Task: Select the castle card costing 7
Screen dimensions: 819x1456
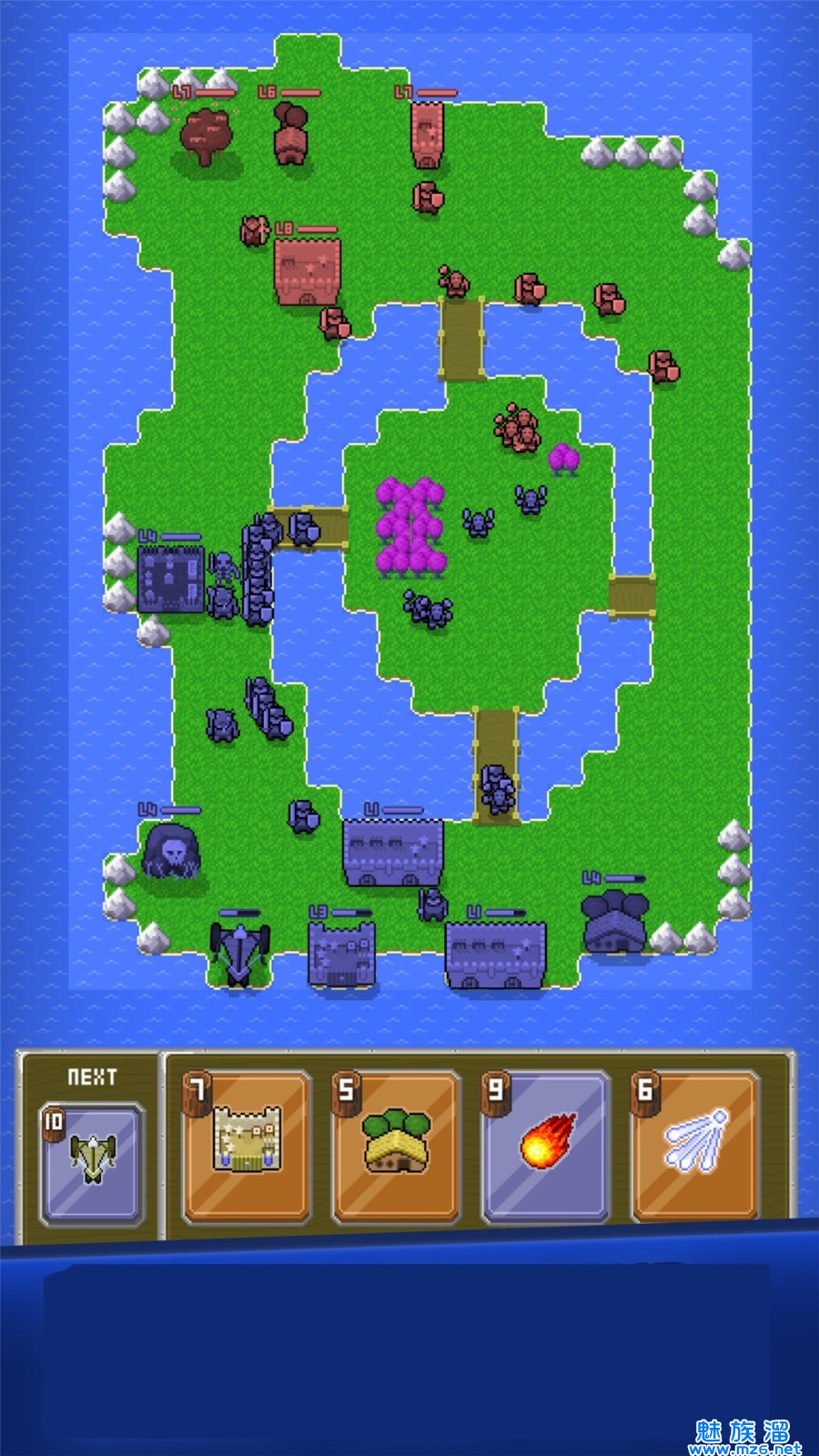Action: [x=247, y=1147]
